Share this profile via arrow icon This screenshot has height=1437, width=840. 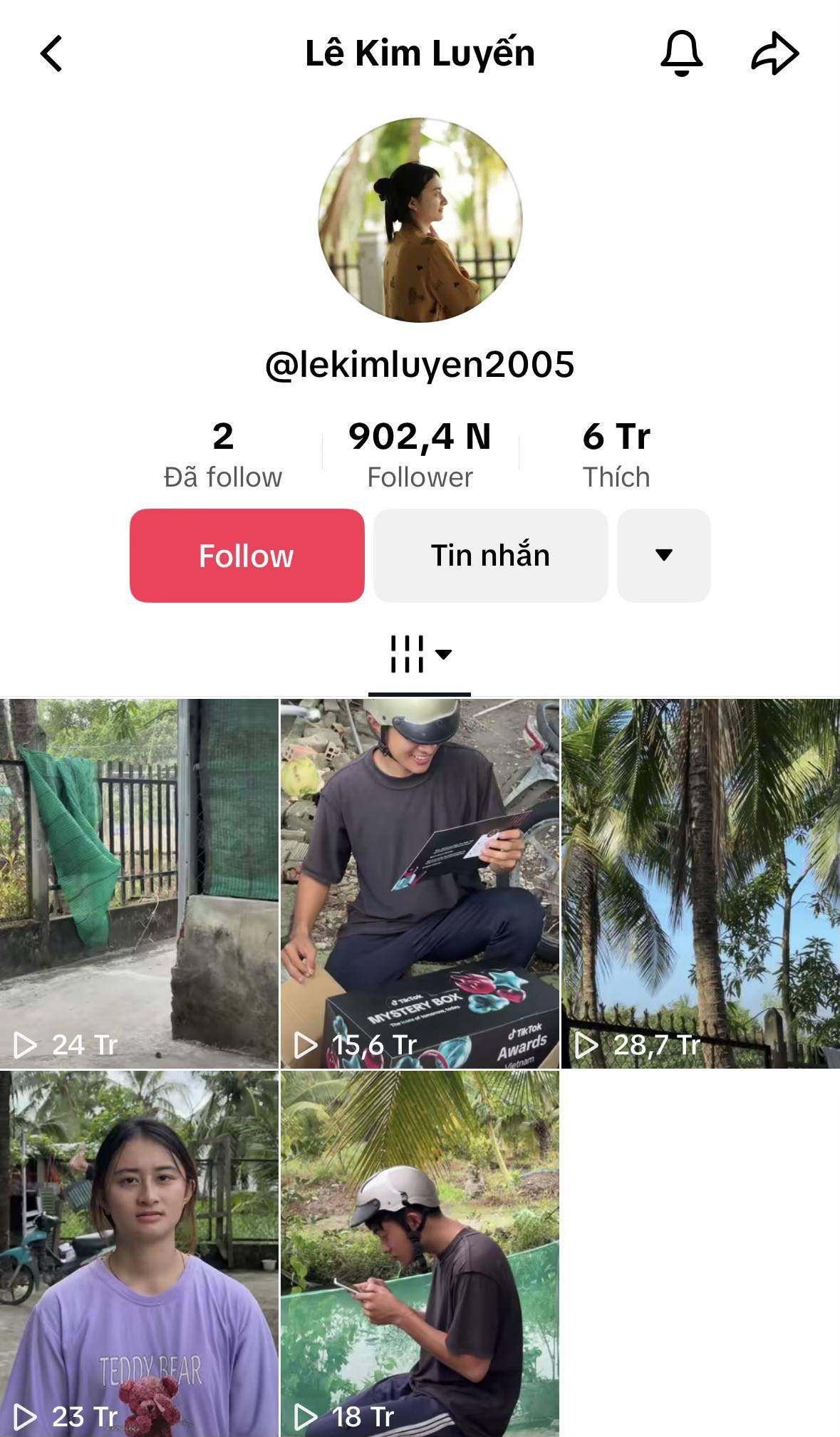click(x=775, y=54)
